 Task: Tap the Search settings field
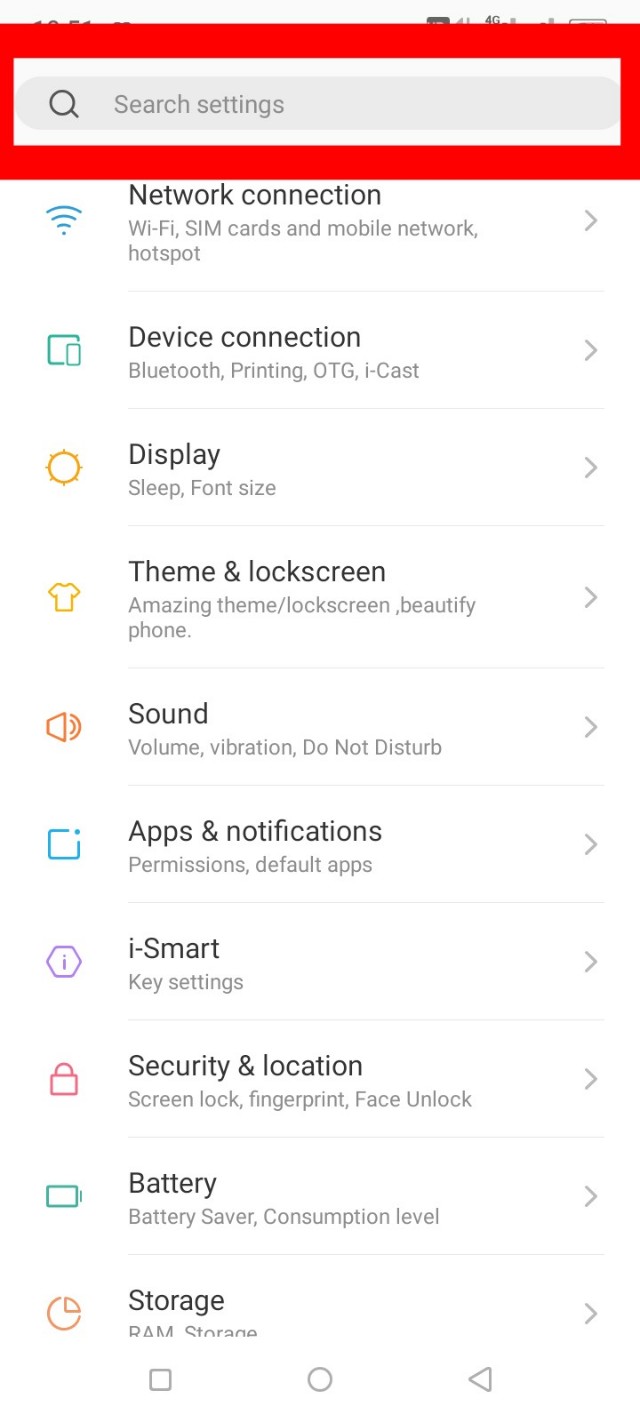tap(318, 104)
